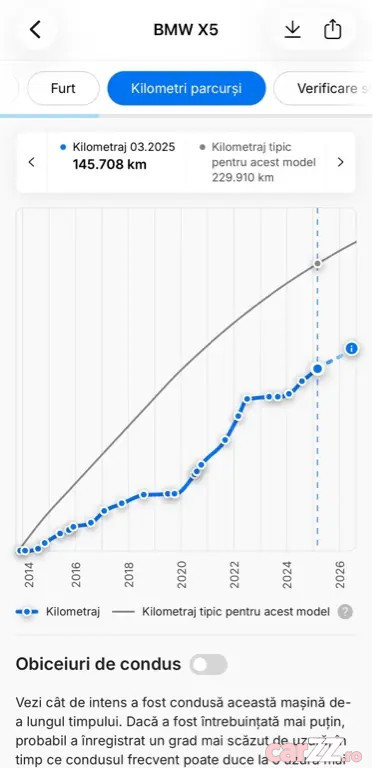The width and height of the screenshot is (373, 768).
Task: Show the next mileage record
Action: 341,162
